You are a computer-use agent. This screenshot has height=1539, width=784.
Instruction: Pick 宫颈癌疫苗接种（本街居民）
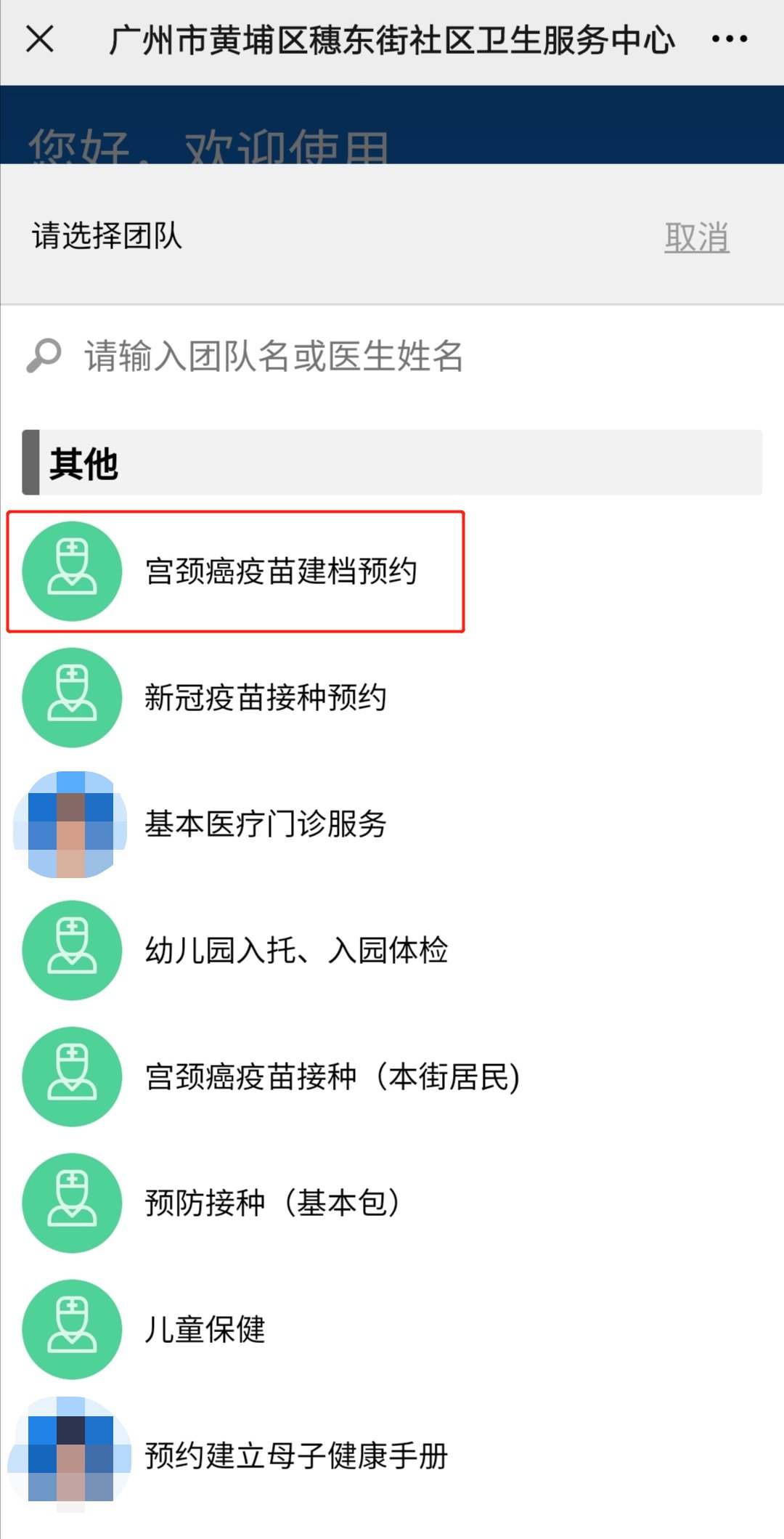point(332,1077)
